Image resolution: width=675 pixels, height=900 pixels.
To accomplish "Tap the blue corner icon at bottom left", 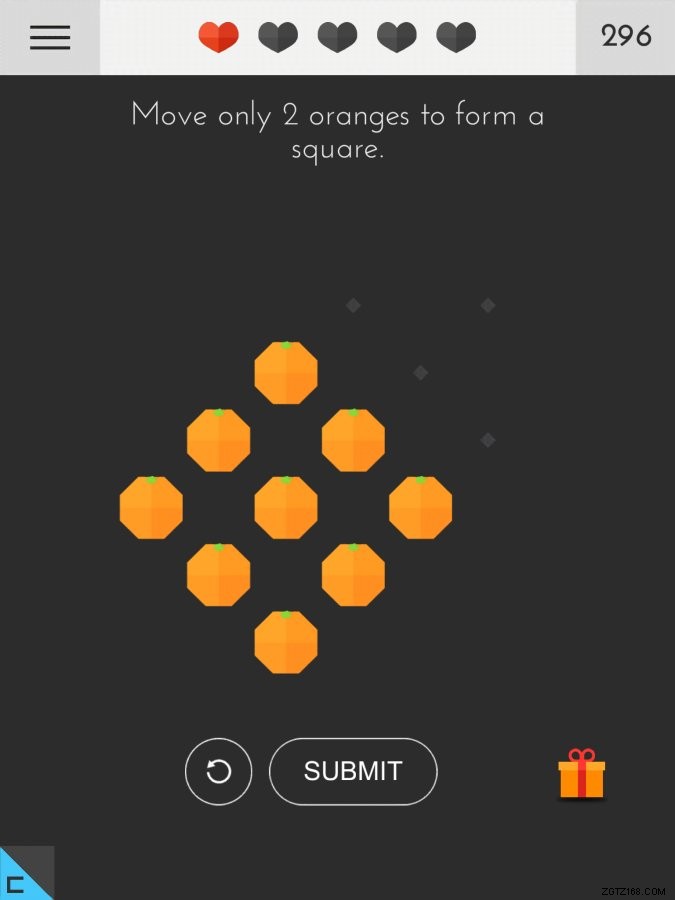I will [20, 878].
